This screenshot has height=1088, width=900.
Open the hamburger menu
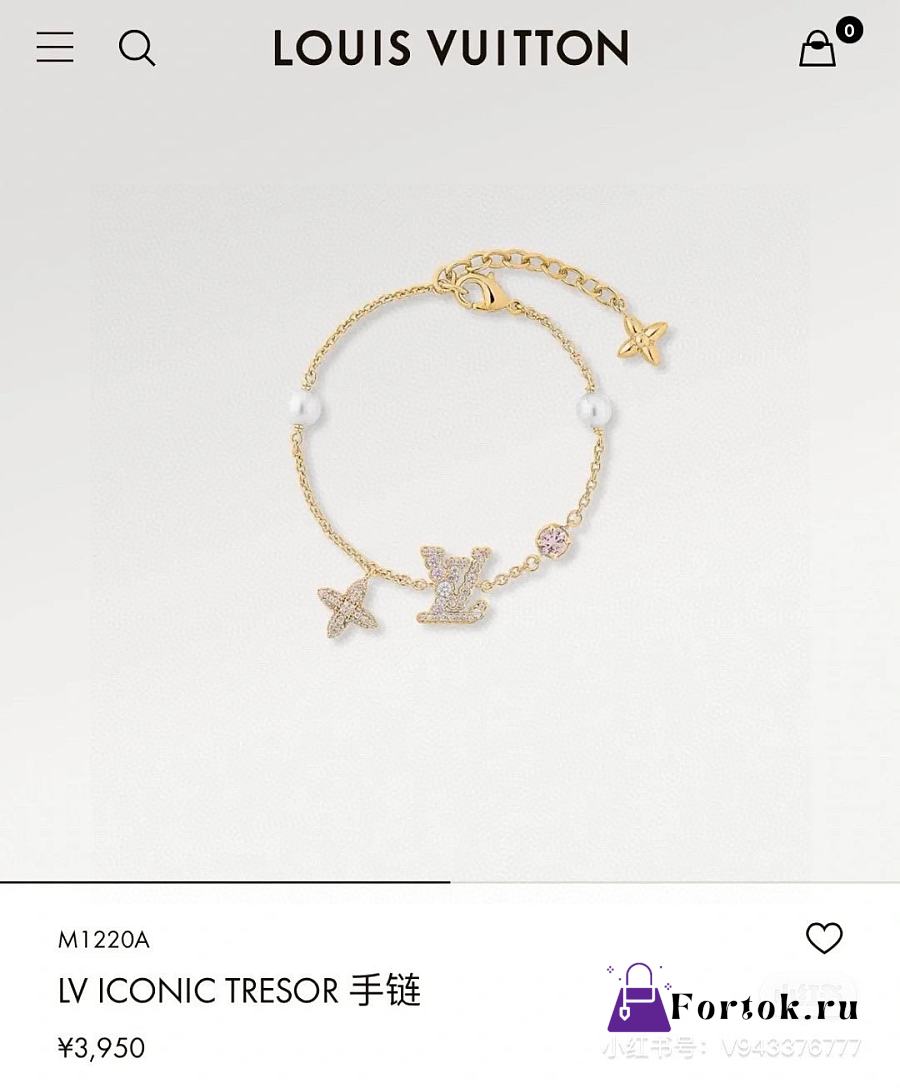(x=55, y=47)
